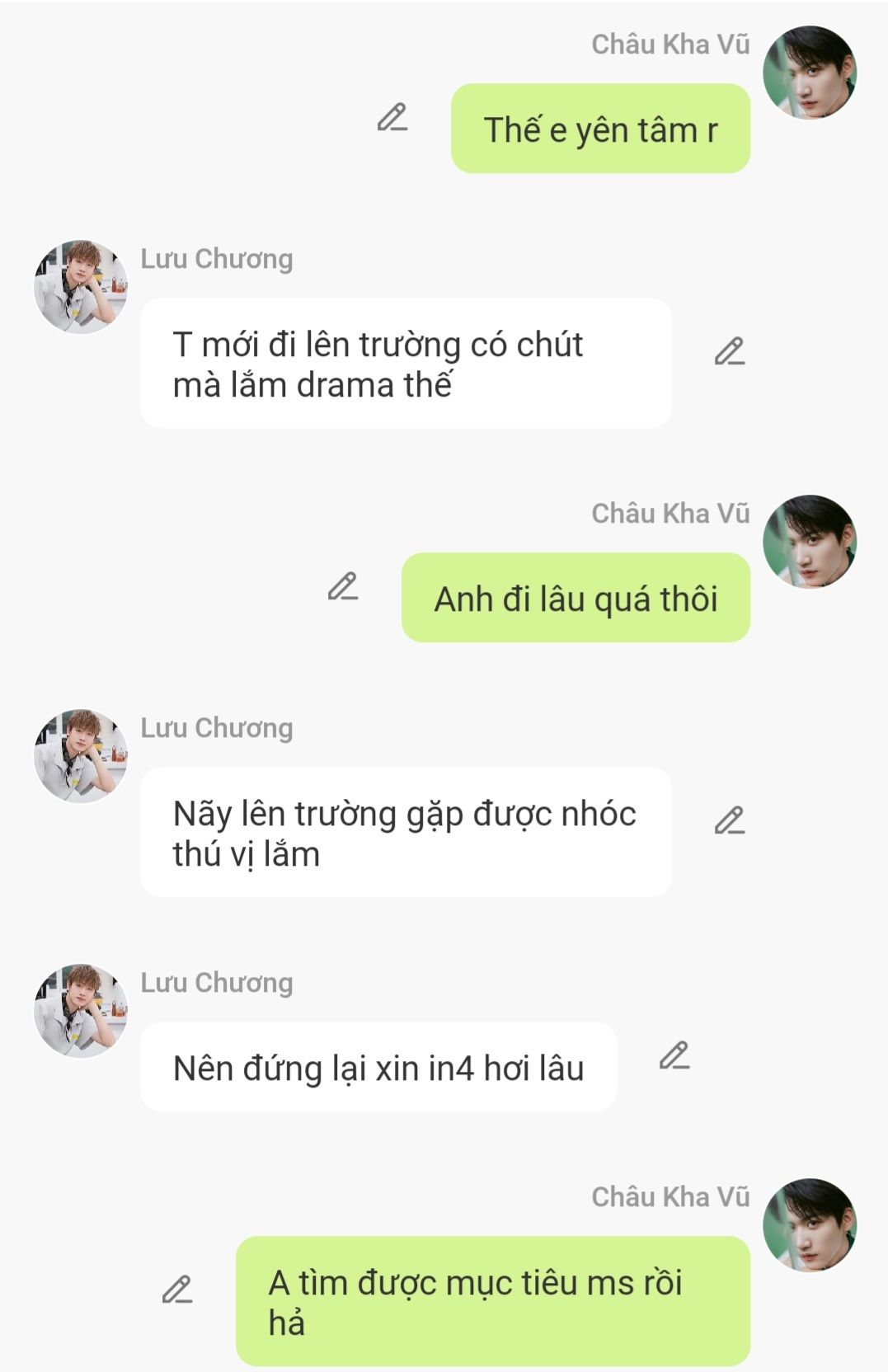Image resolution: width=888 pixels, height=1372 pixels.
Task: Edit "A tìm được mục tiêu ms rồi hả"
Action: [x=177, y=1290]
